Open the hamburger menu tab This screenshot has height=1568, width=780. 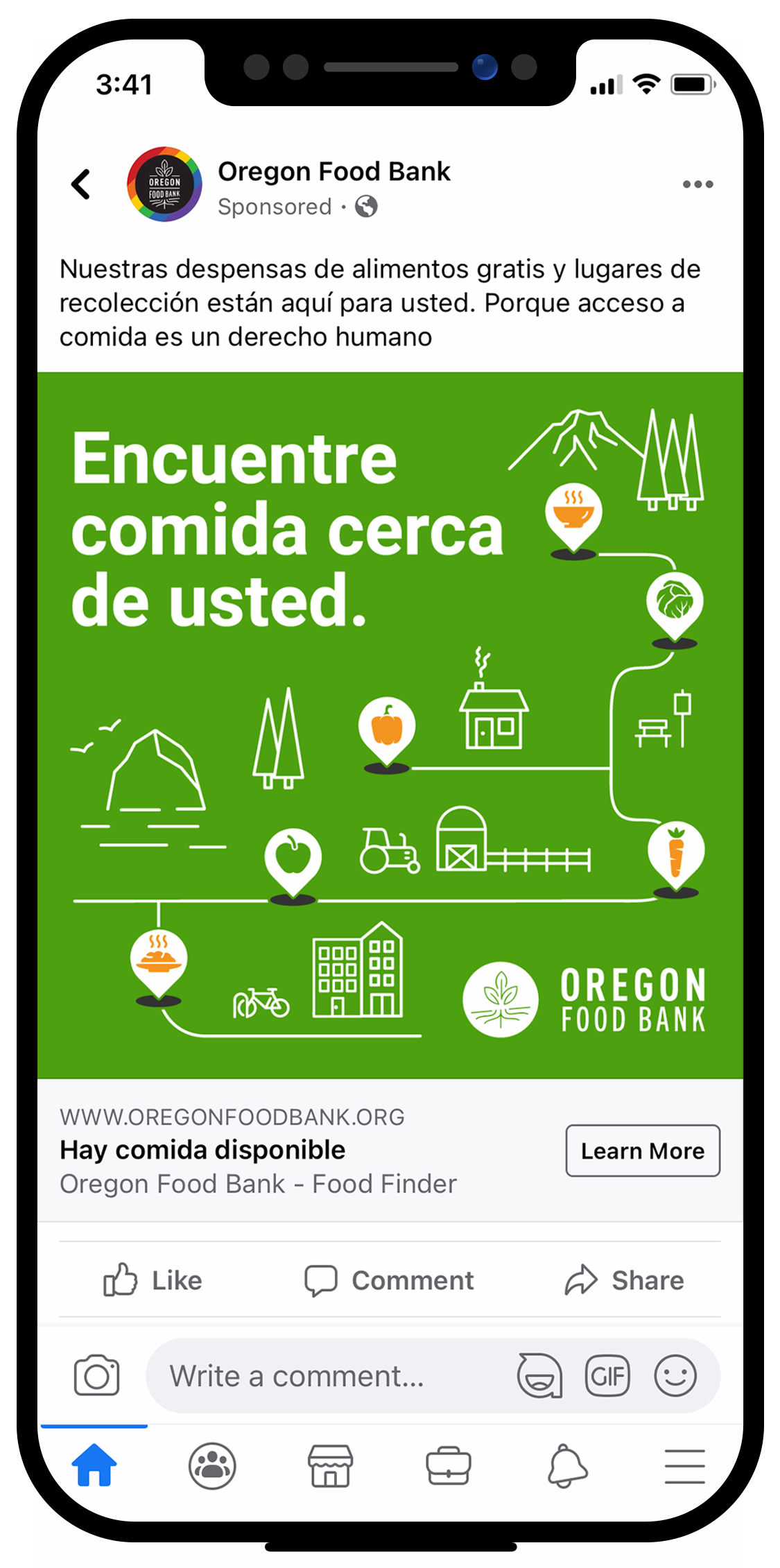tap(685, 1465)
